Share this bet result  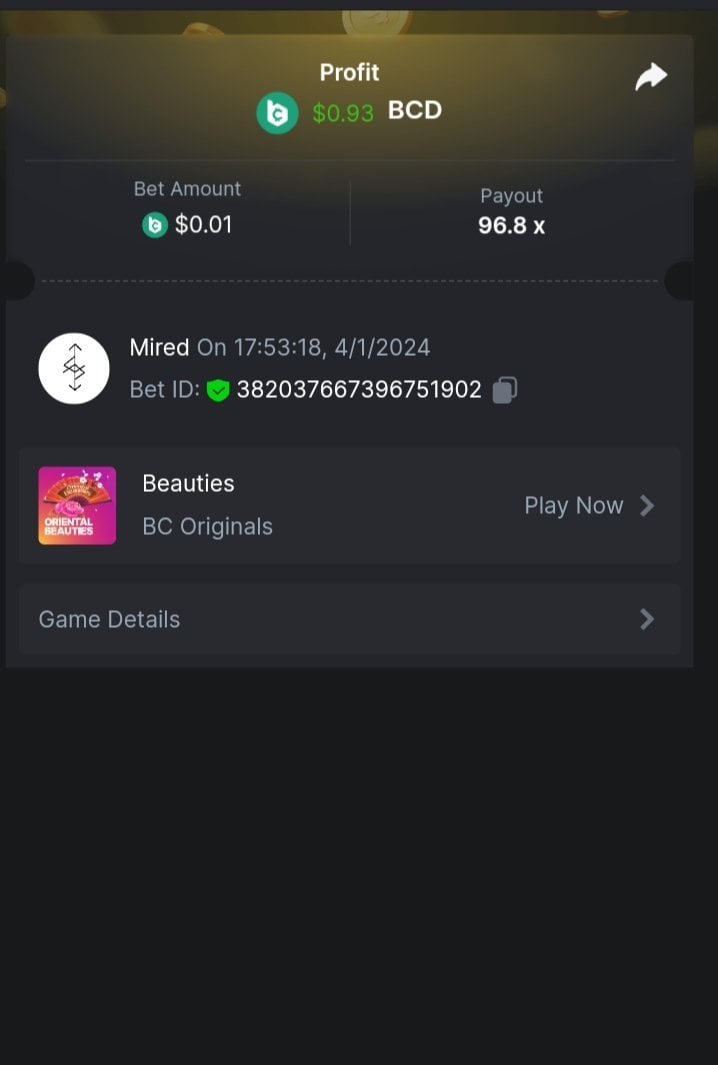(x=651, y=77)
